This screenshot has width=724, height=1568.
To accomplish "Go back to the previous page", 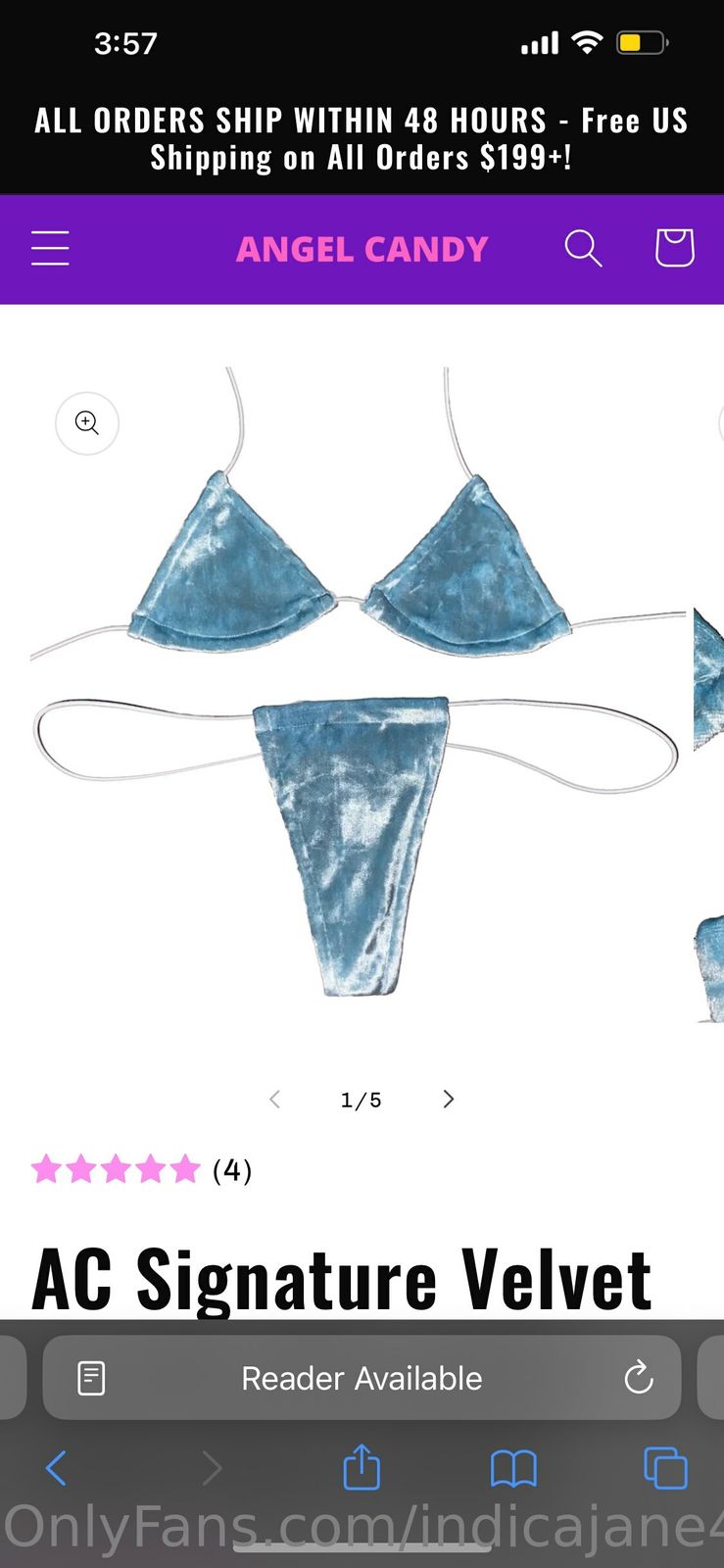I will [57, 1468].
